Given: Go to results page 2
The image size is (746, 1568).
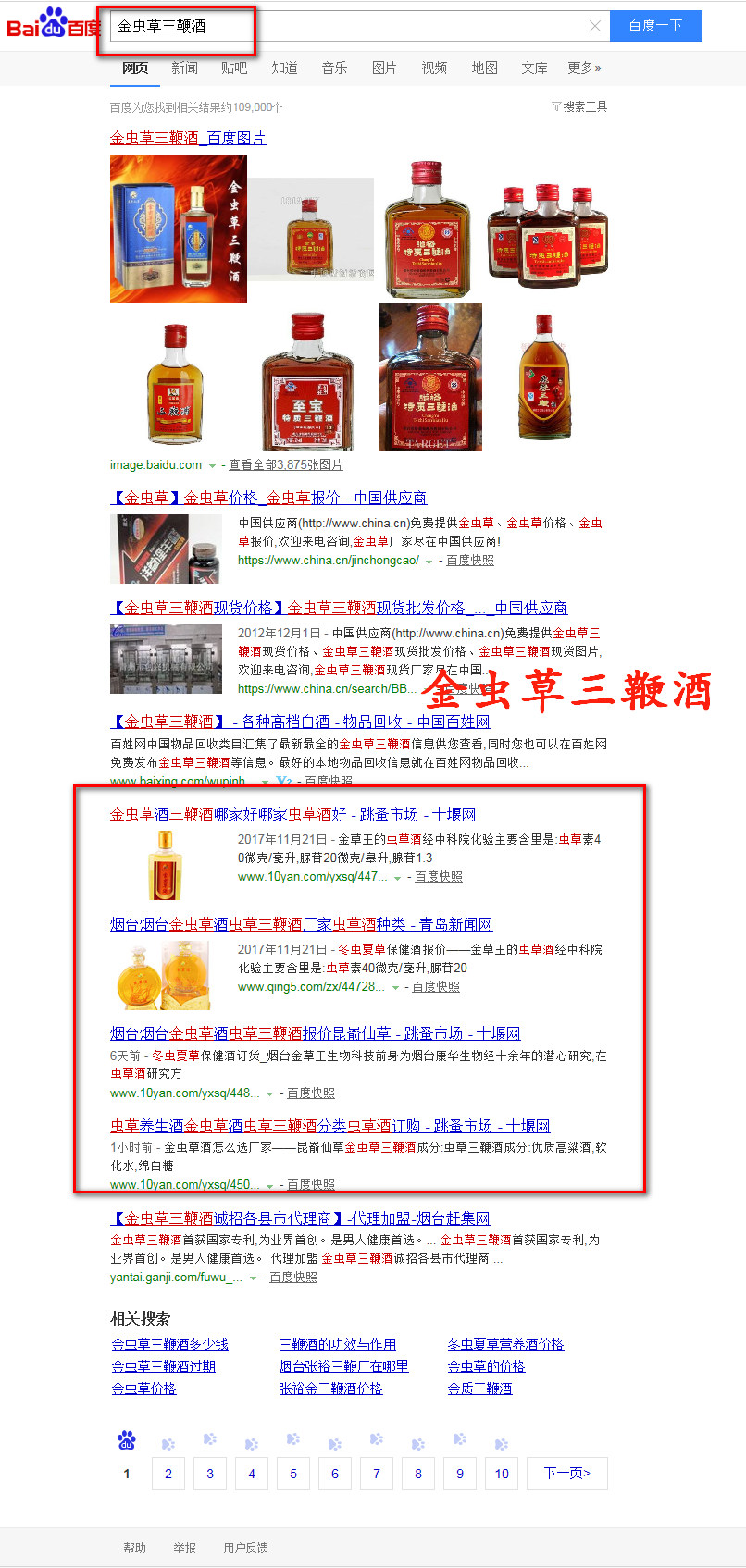Looking at the screenshot, I should tap(168, 1474).
